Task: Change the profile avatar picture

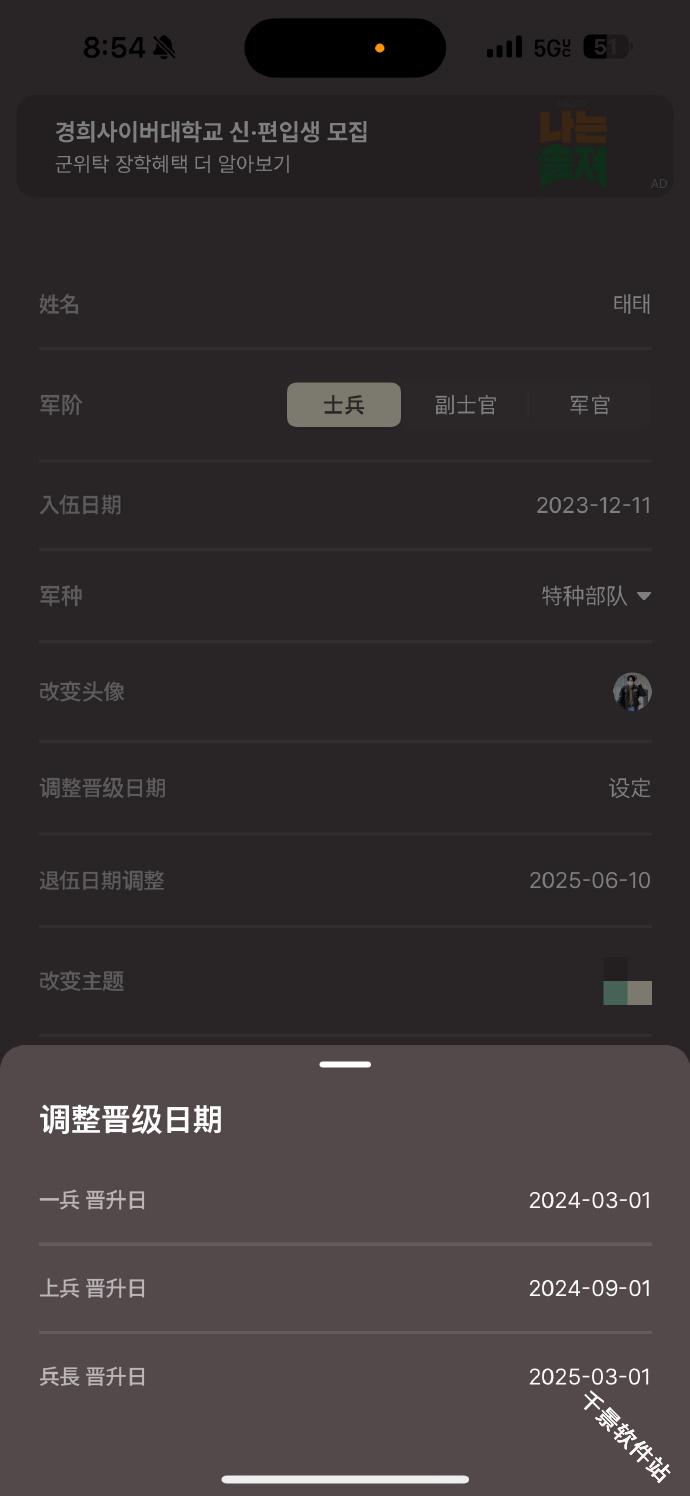Action: [632, 692]
